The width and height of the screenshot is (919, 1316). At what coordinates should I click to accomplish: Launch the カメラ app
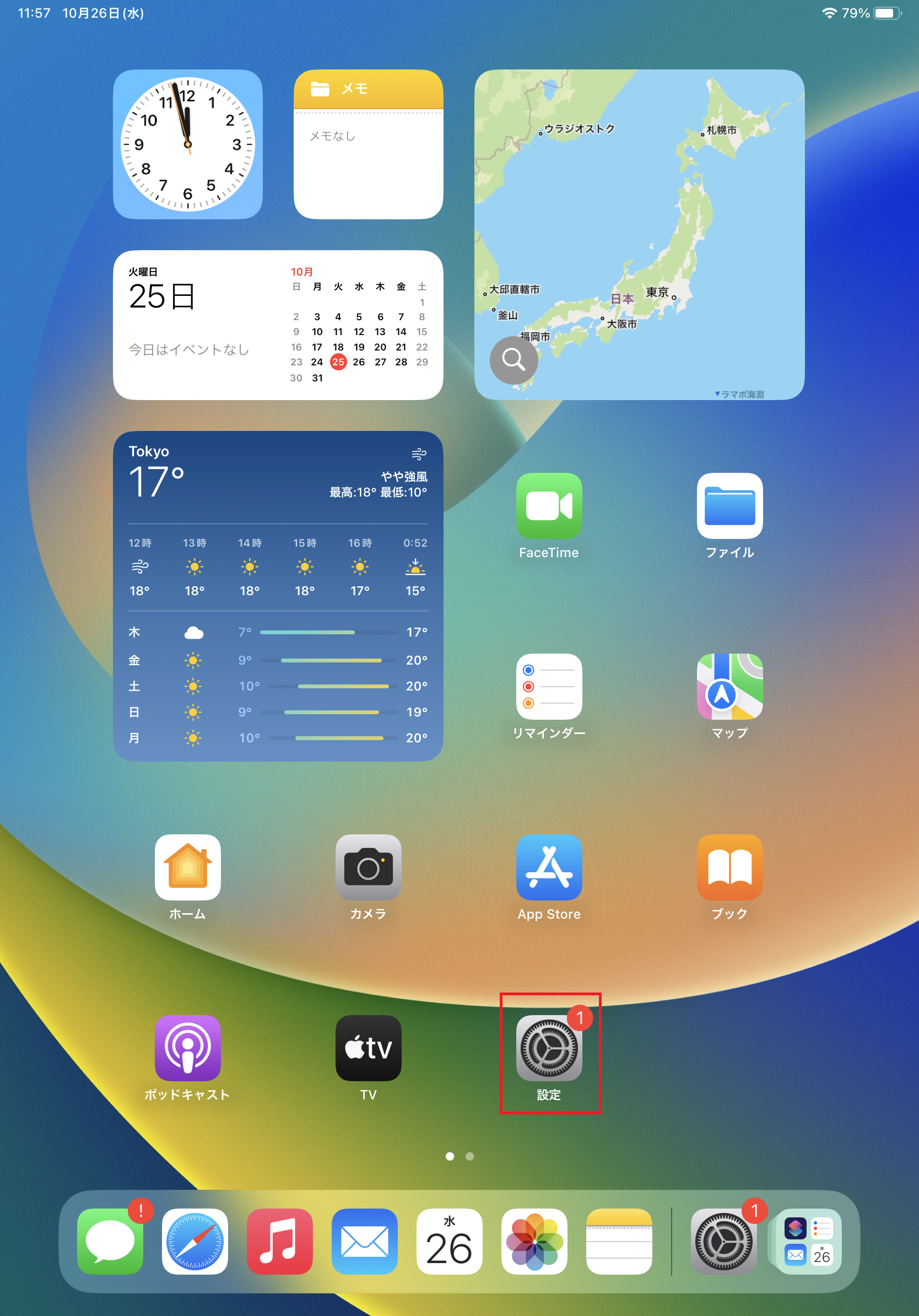(x=369, y=867)
